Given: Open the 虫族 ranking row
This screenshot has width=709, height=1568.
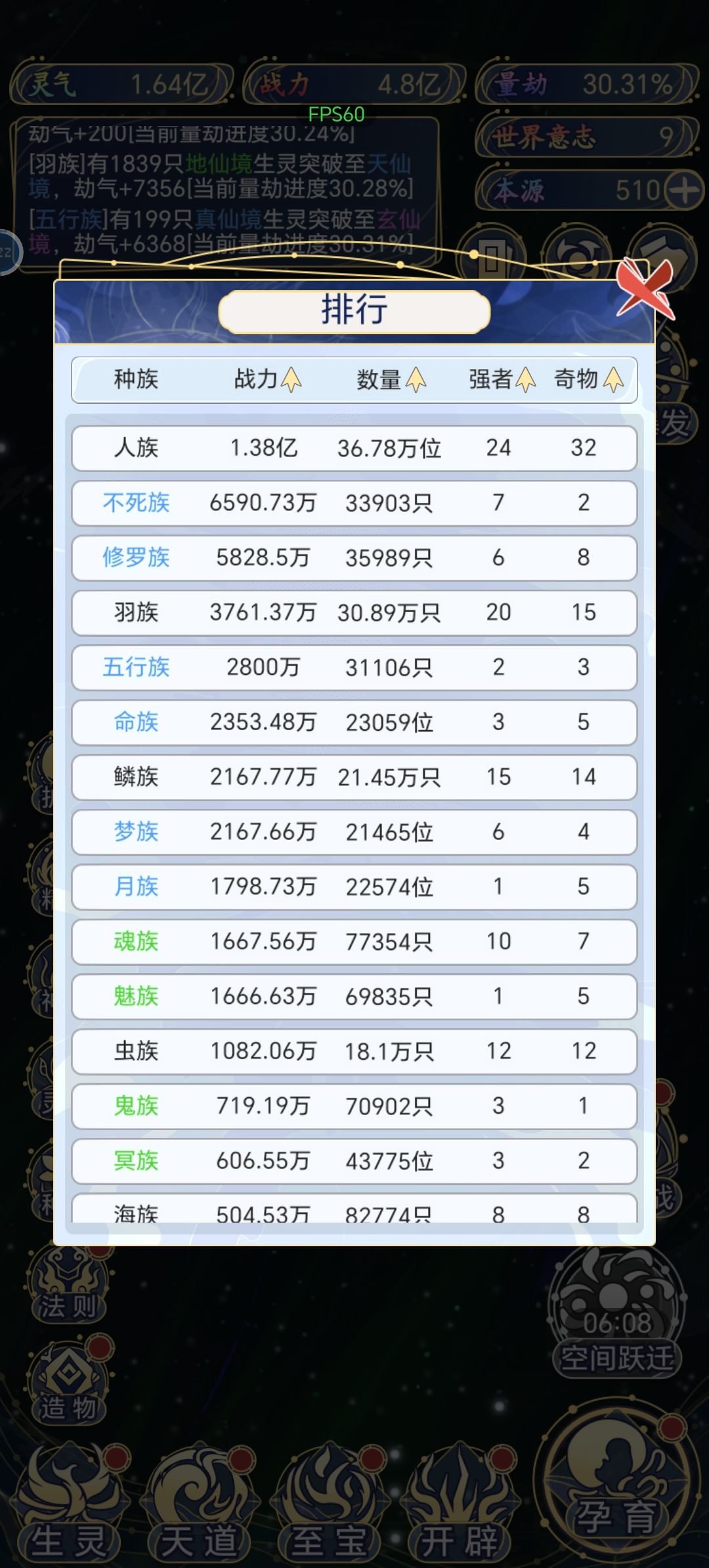Looking at the screenshot, I should pyautogui.click(x=354, y=1051).
